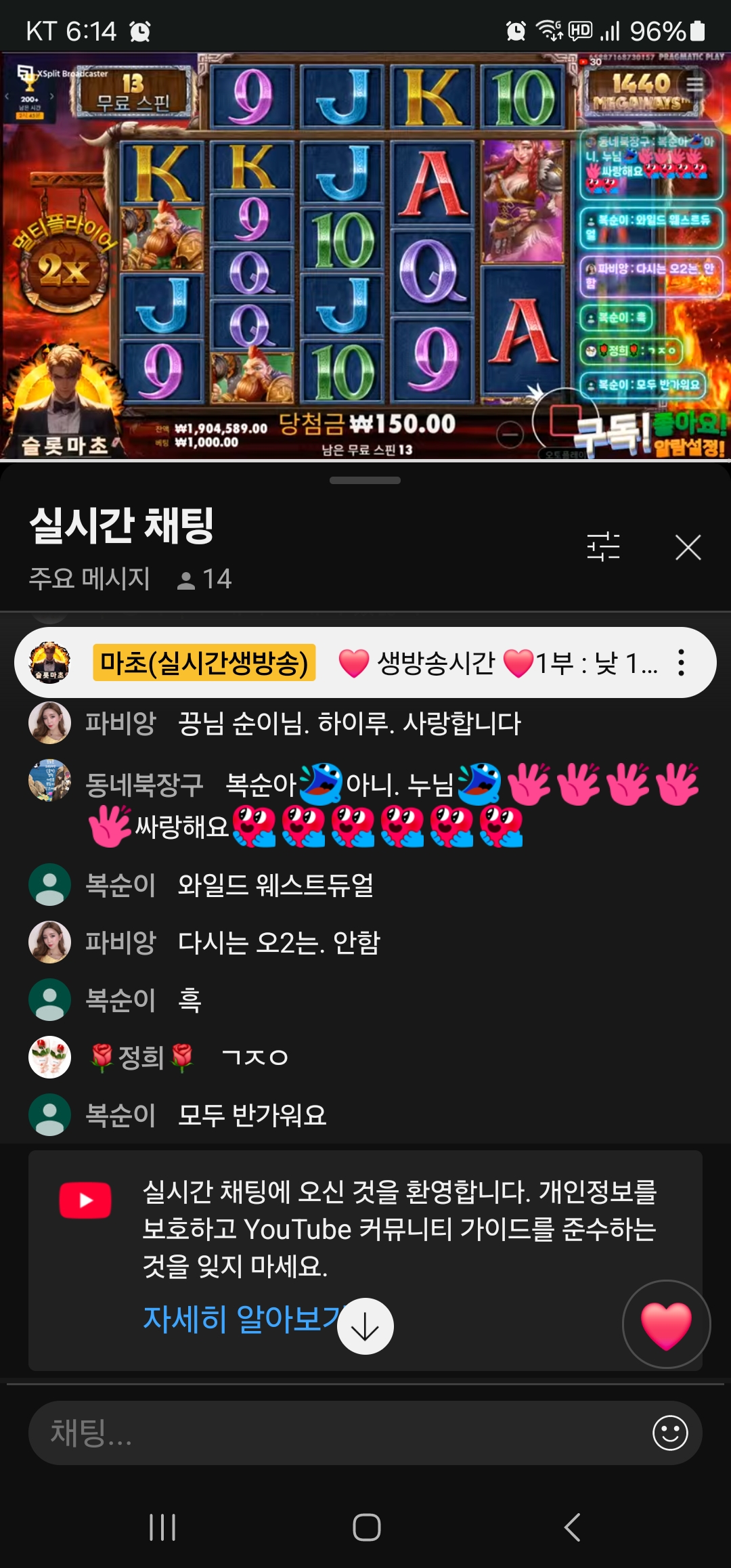This screenshot has height=1568, width=731.
Task: Close the live chat panel
Action: [688, 547]
